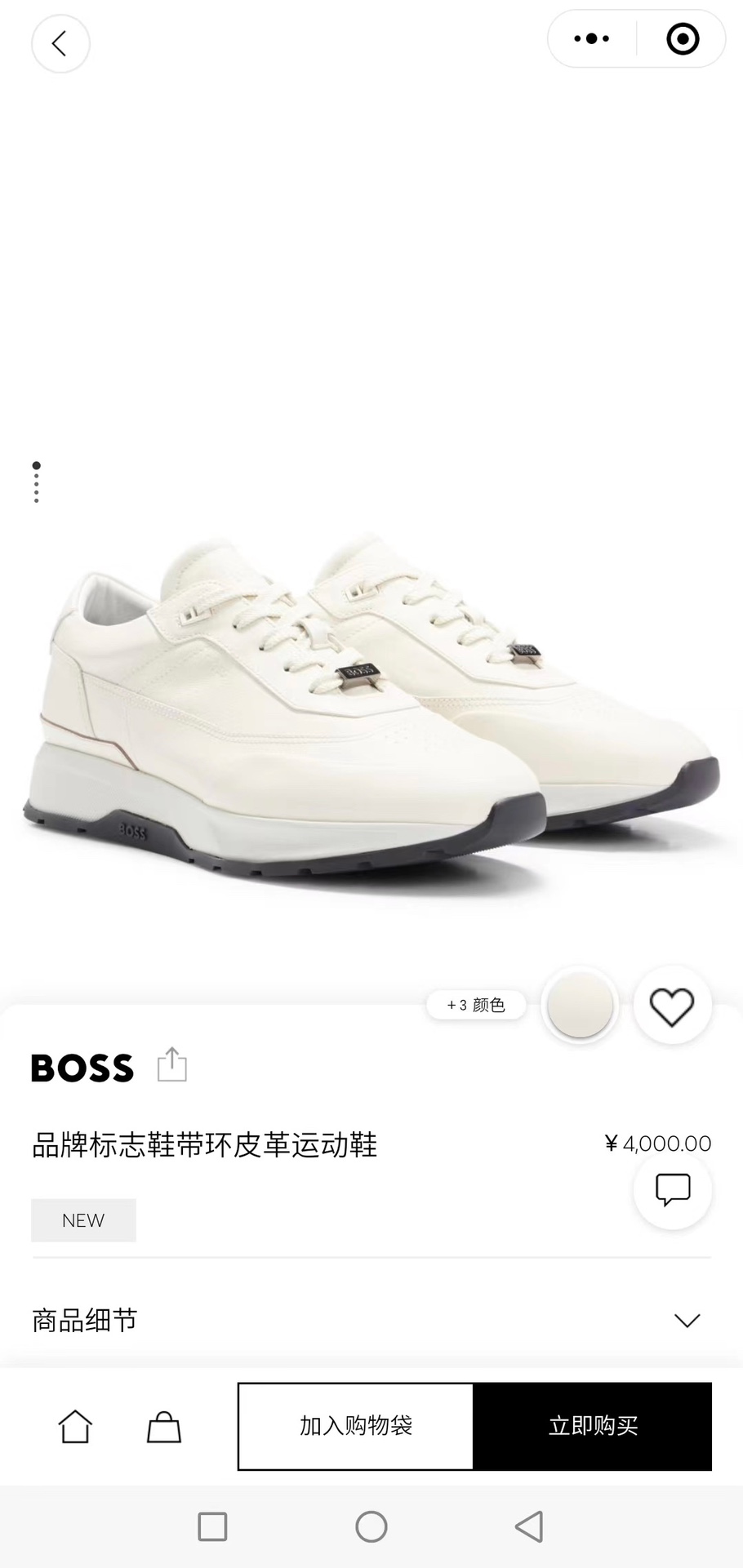Open the system recent apps

pos(212,1526)
